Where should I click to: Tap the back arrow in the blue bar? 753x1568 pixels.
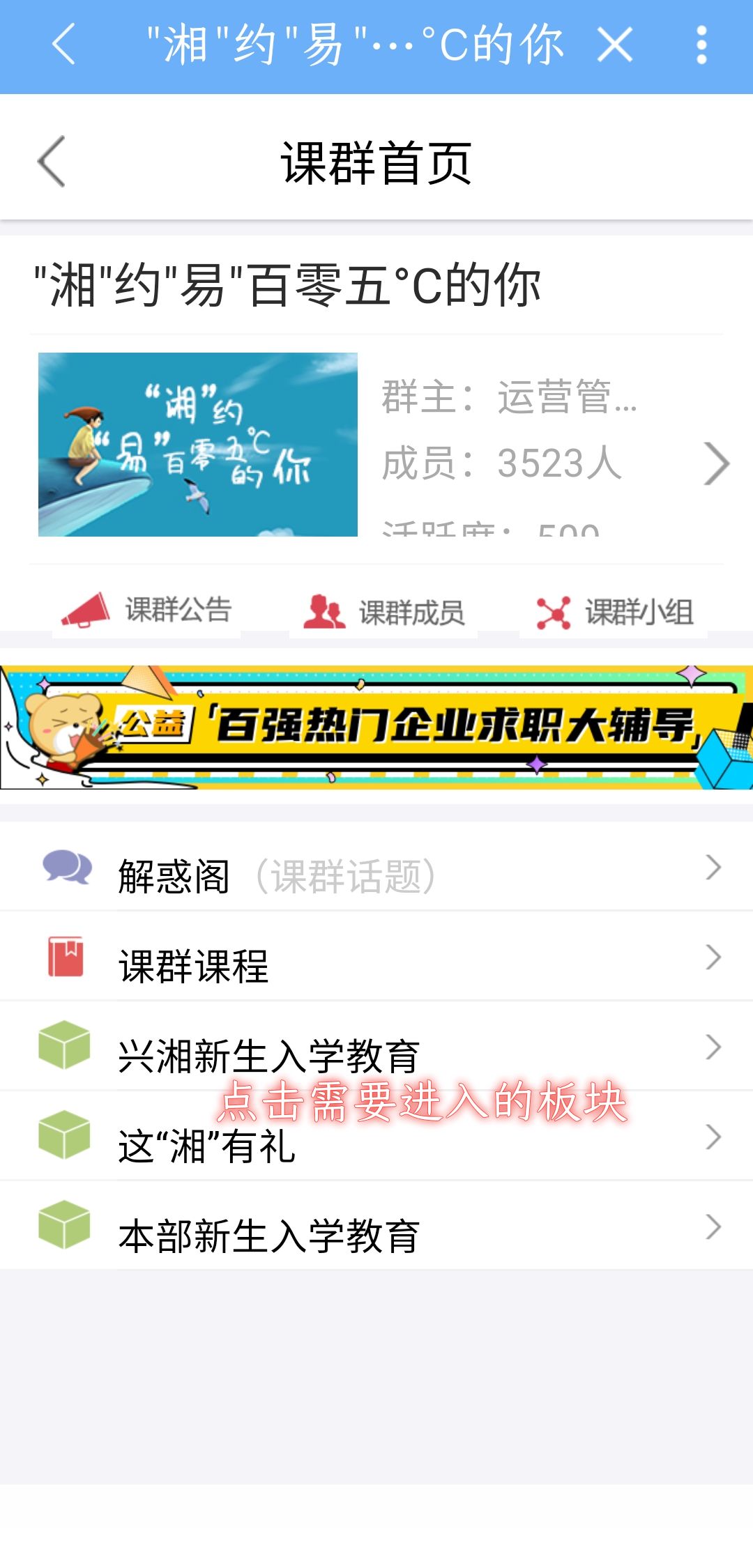coord(63,45)
